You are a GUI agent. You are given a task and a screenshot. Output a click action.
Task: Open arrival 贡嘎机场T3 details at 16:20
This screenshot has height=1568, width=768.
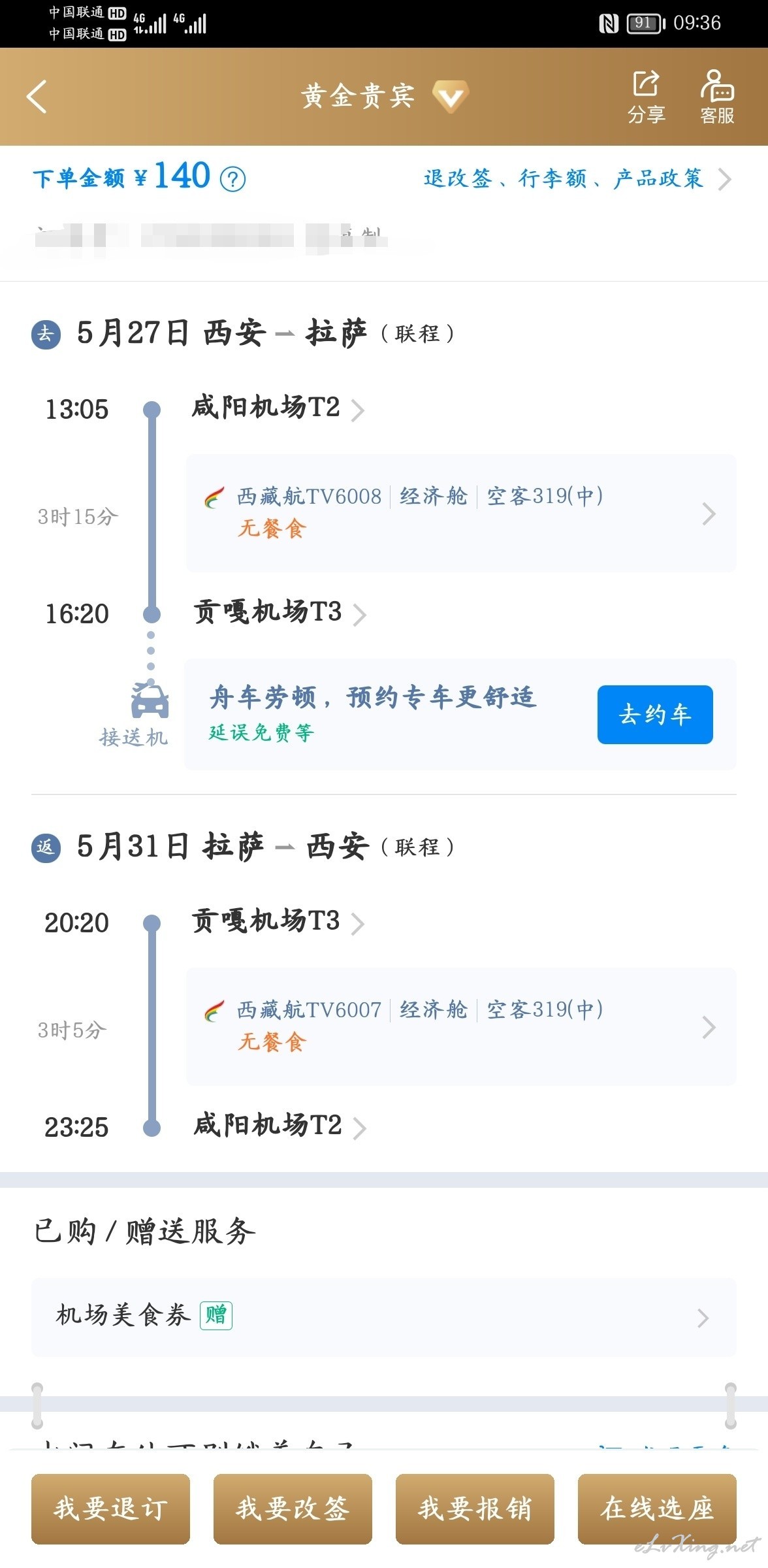tap(280, 613)
